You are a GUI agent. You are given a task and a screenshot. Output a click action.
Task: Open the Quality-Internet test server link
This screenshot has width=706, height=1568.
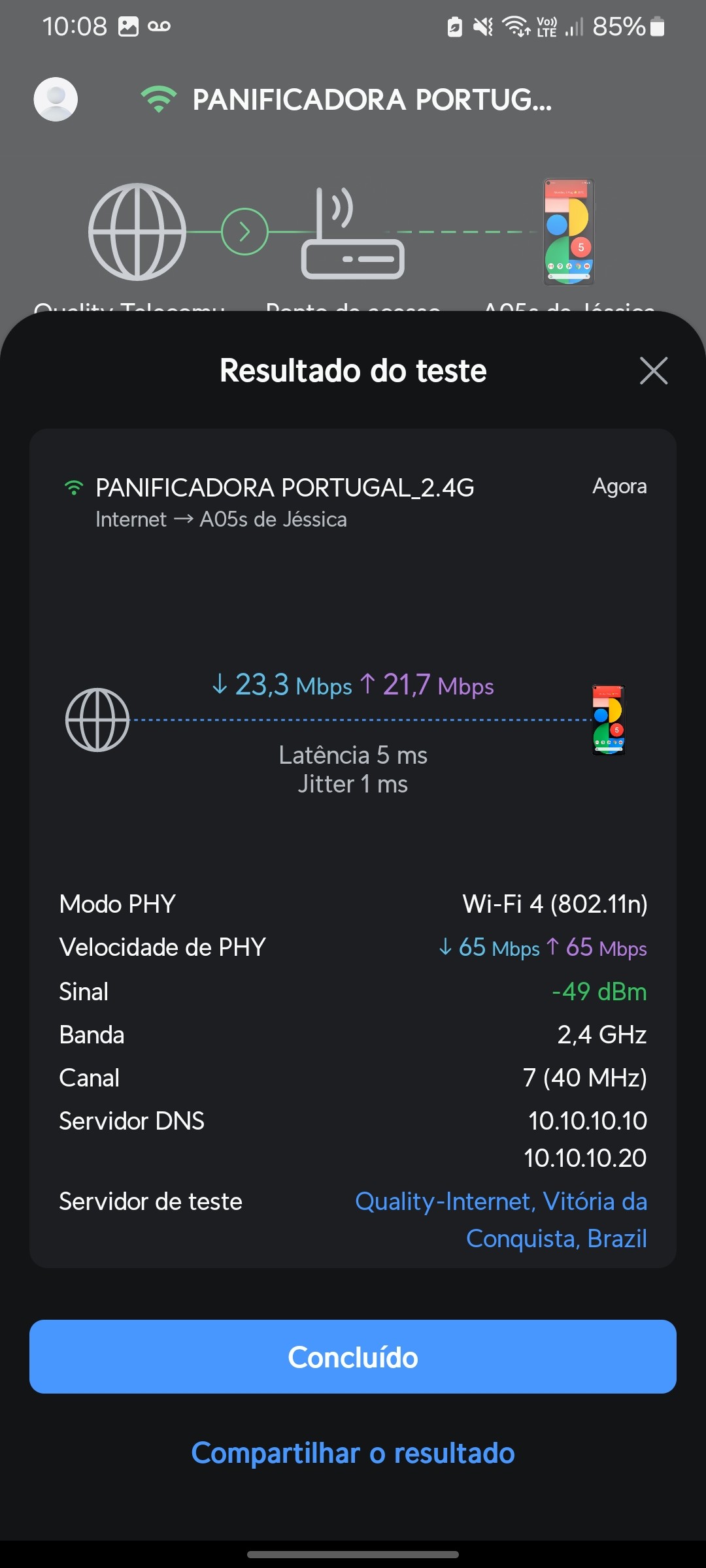pos(501,1219)
